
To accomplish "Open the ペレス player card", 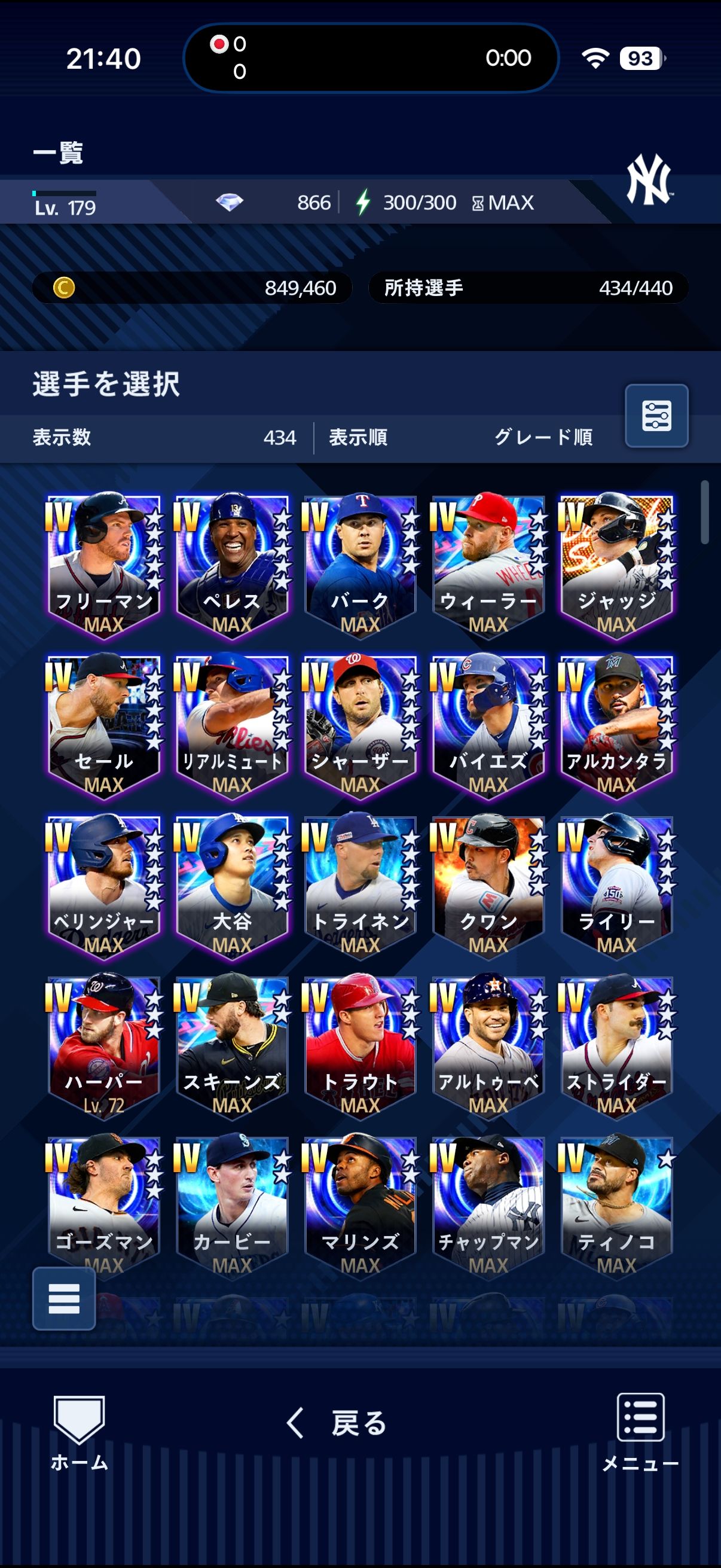I will [232, 566].
